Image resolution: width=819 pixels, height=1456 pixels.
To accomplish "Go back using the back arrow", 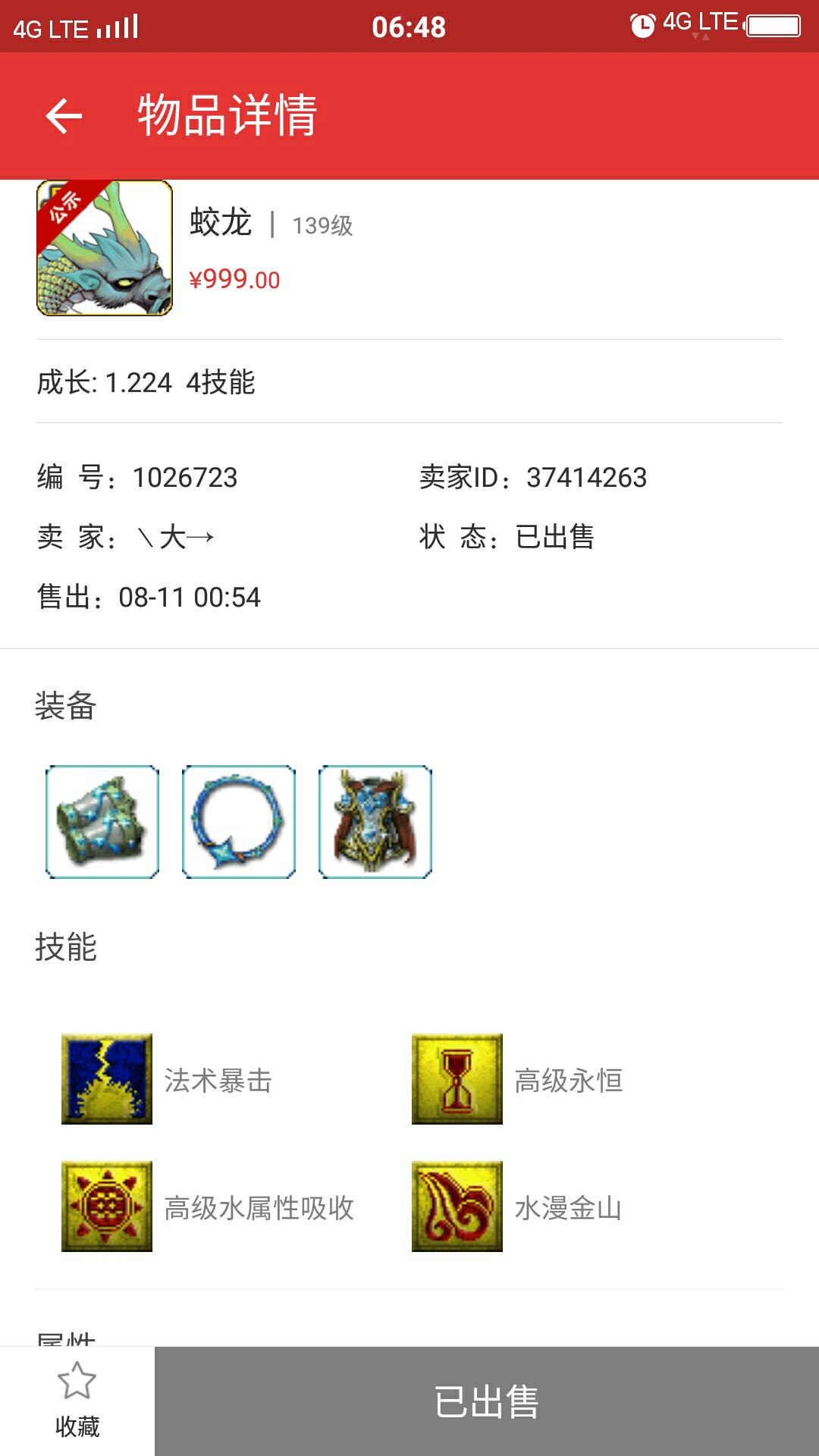I will click(x=64, y=116).
